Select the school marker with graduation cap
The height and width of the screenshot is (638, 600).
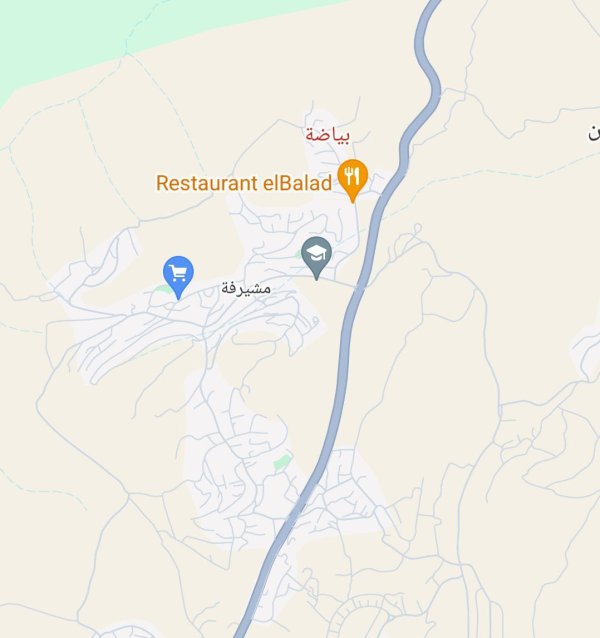317,254
